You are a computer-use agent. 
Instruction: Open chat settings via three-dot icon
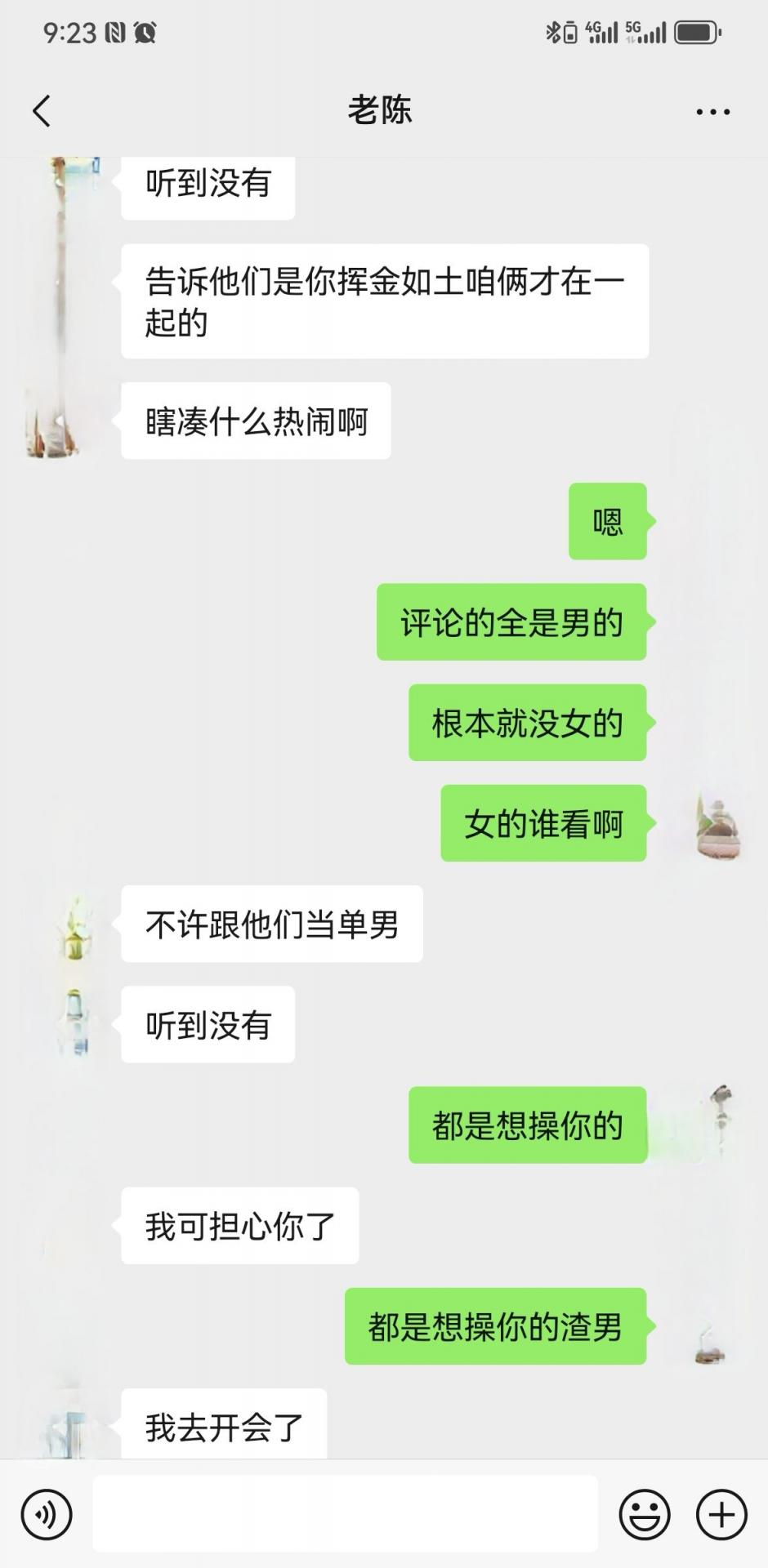click(710, 112)
